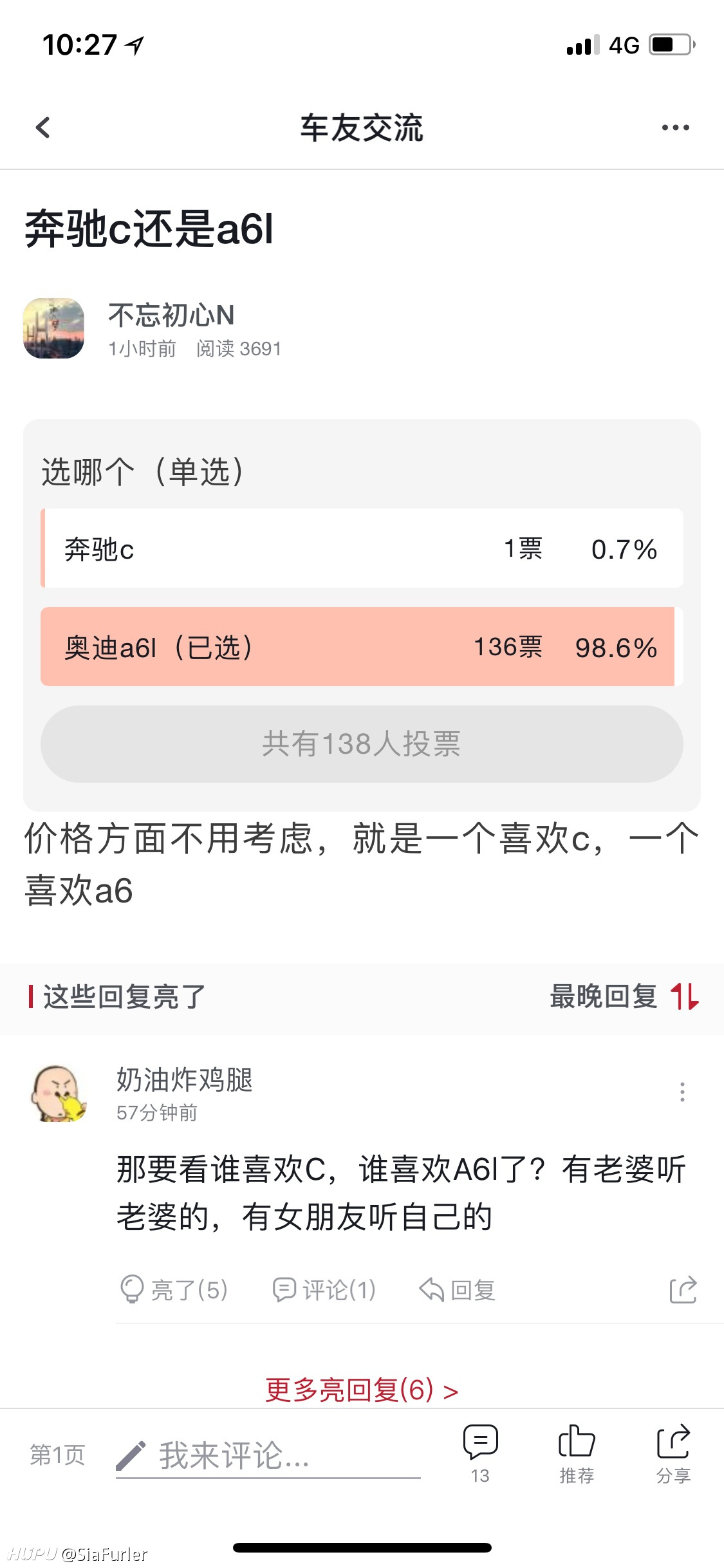The image size is (724, 1568).
Task: Open 奶油炸鸡腿's avatar
Action: coord(59,1092)
